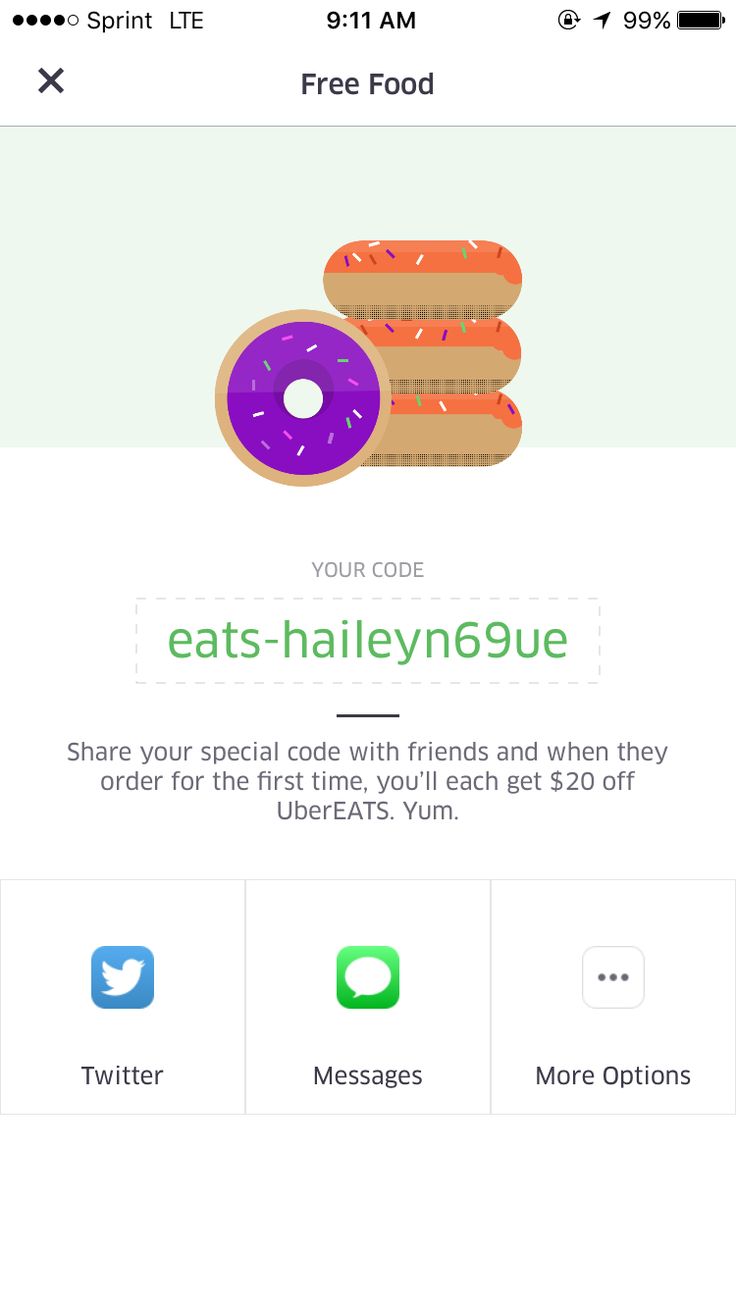The height and width of the screenshot is (1309, 736).
Task: Share the code via Twitter
Action: point(122,997)
